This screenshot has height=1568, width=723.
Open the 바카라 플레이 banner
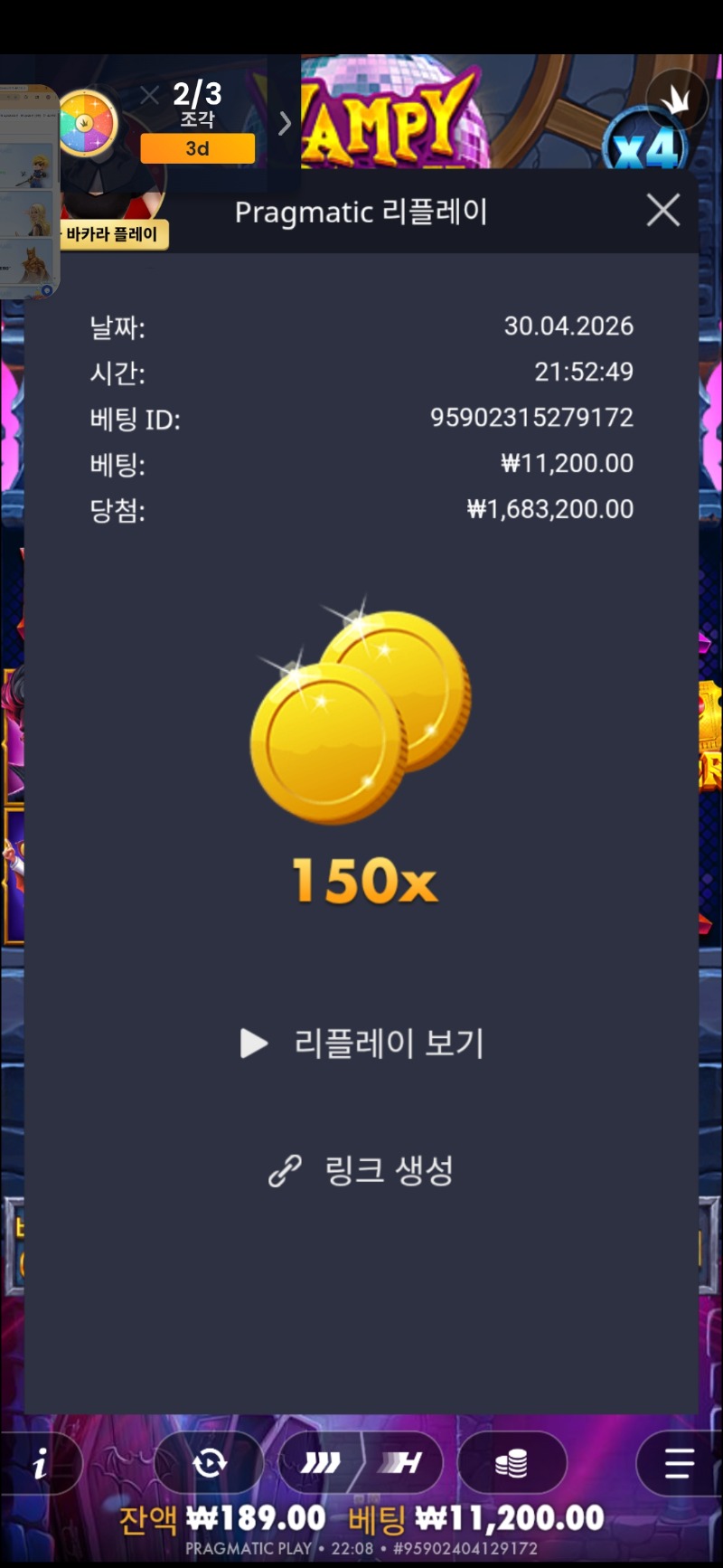[113, 234]
